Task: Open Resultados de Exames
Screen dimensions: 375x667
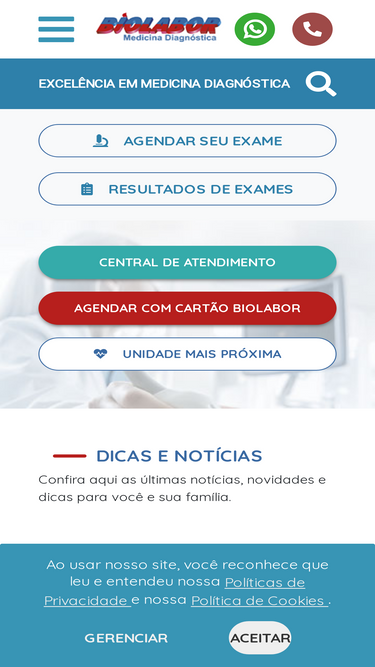Action: click(188, 189)
